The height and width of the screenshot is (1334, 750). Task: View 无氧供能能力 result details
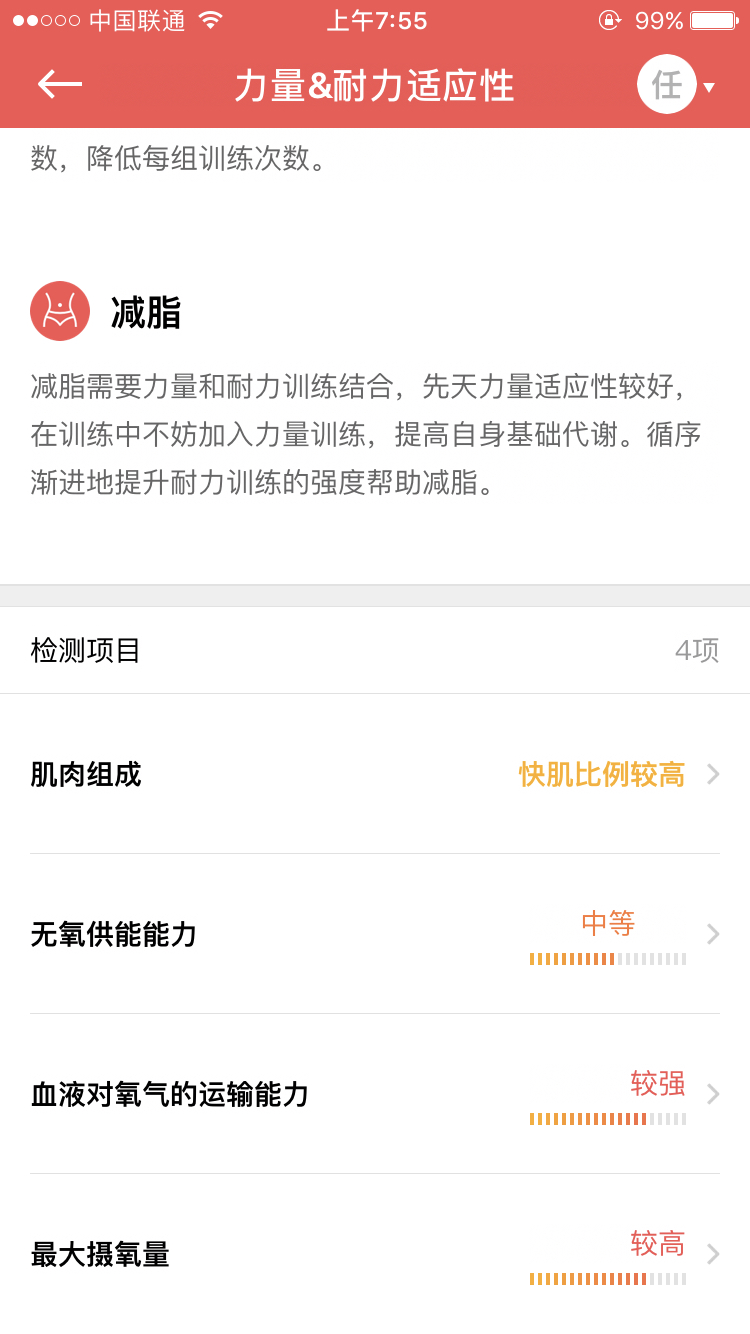[x=375, y=934]
